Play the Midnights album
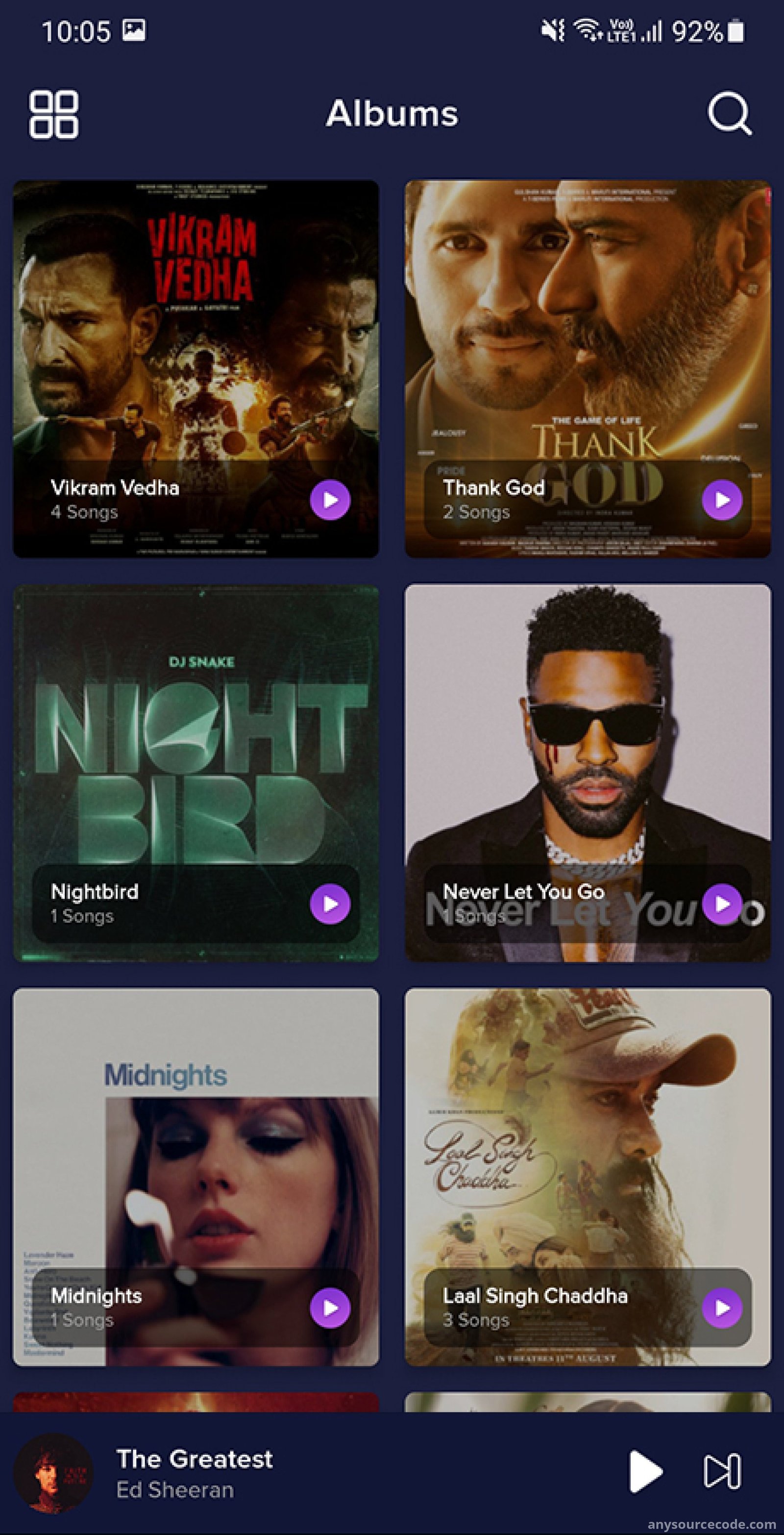The image size is (784, 1535). [330, 1308]
